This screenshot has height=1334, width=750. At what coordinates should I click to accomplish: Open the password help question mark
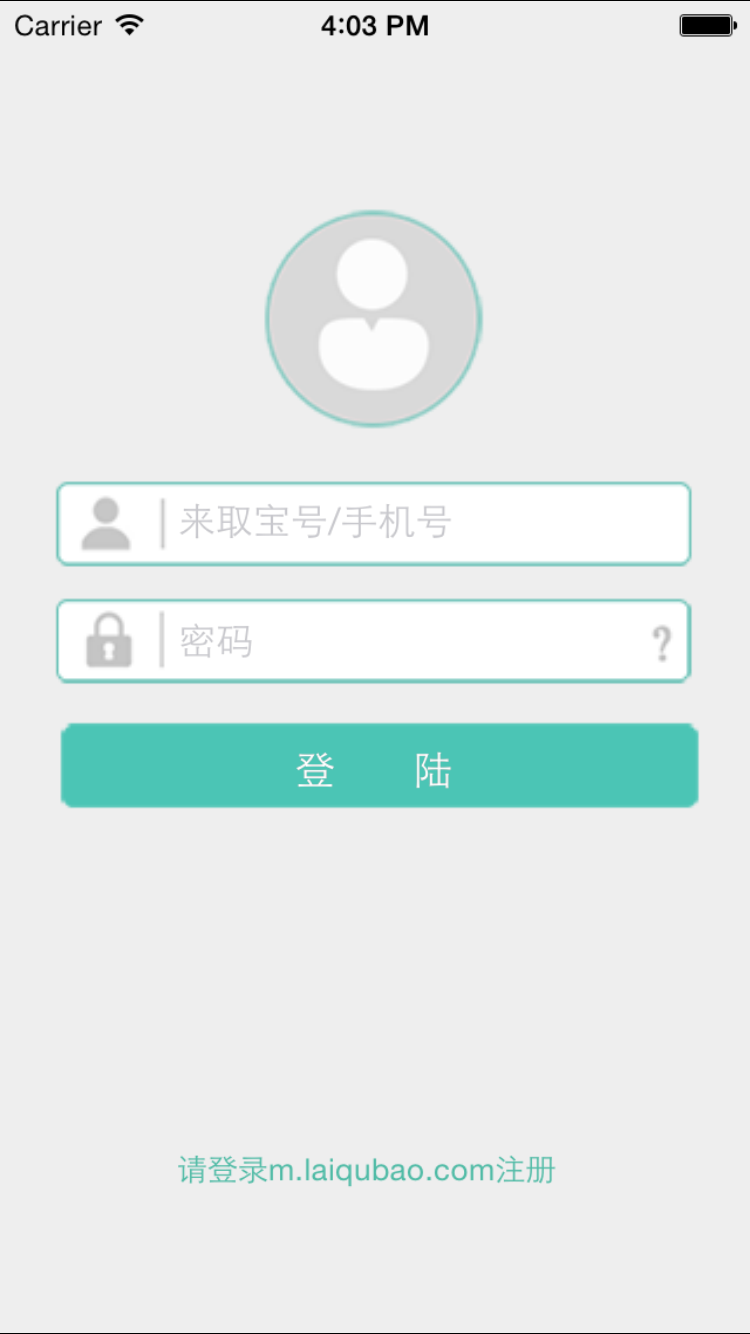(x=661, y=644)
